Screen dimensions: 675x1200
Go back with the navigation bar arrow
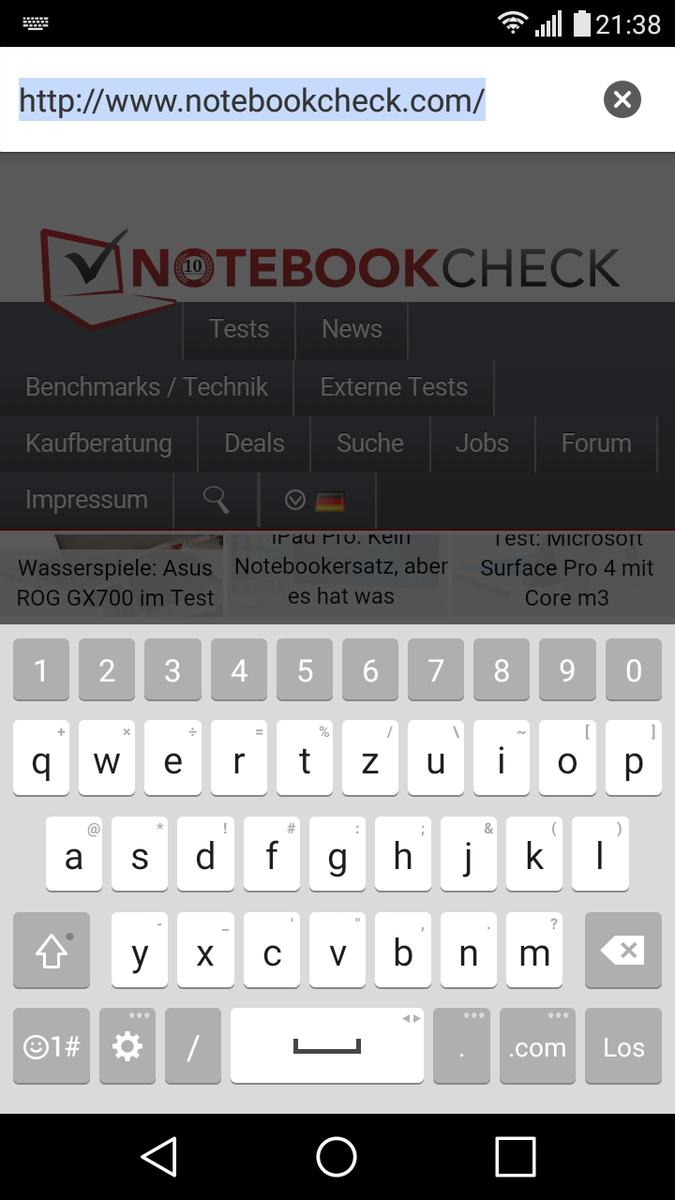click(159, 1157)
